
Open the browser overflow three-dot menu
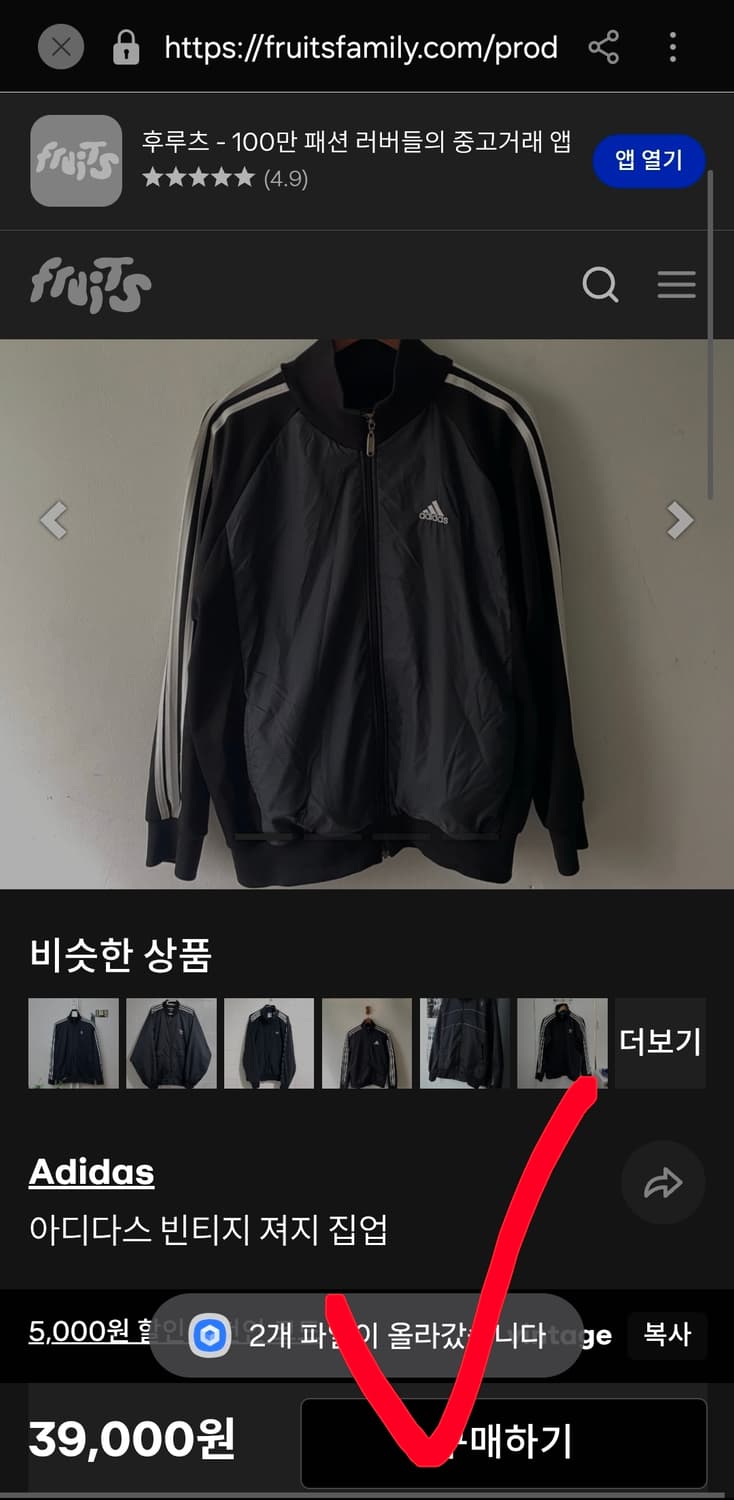pos(672,47)
